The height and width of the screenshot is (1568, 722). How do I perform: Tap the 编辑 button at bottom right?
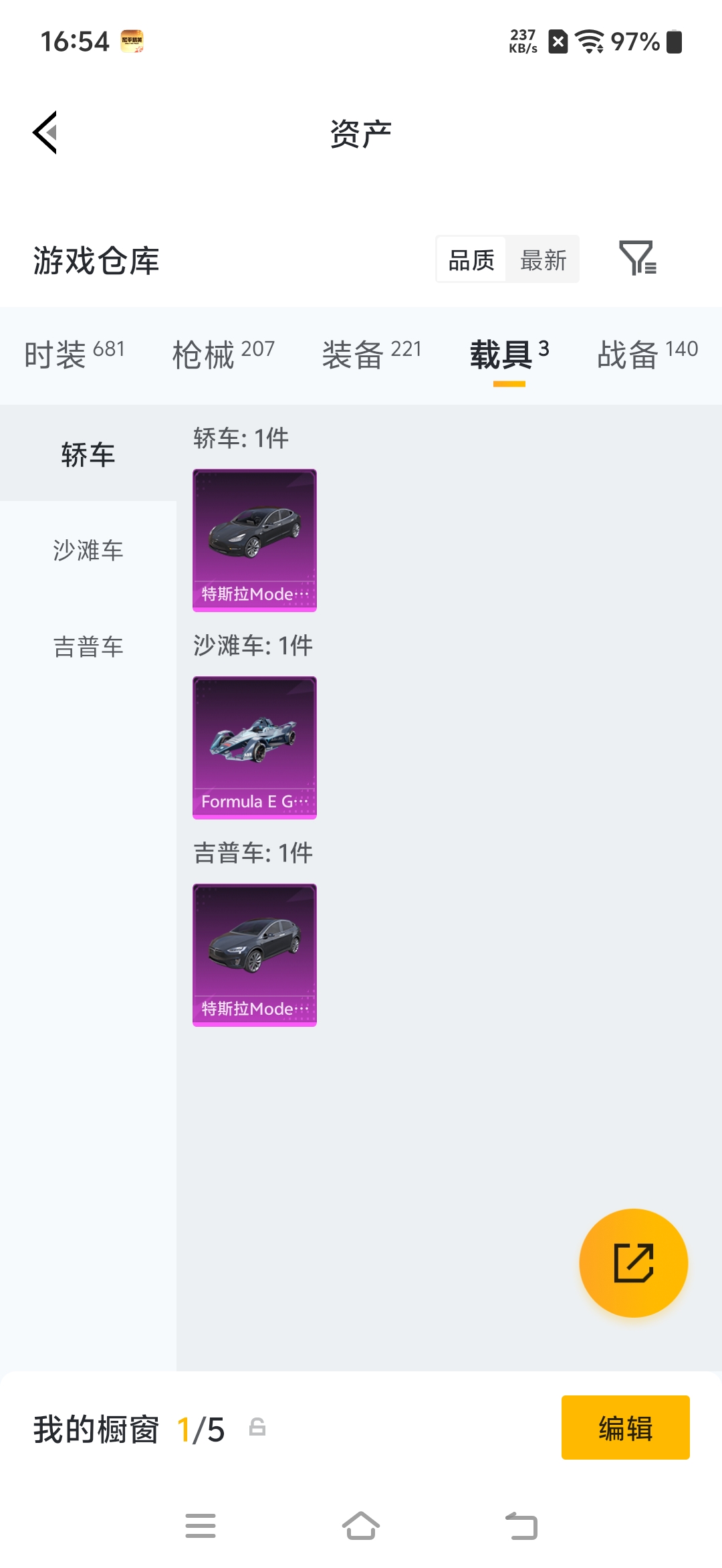pos(626,1427)
